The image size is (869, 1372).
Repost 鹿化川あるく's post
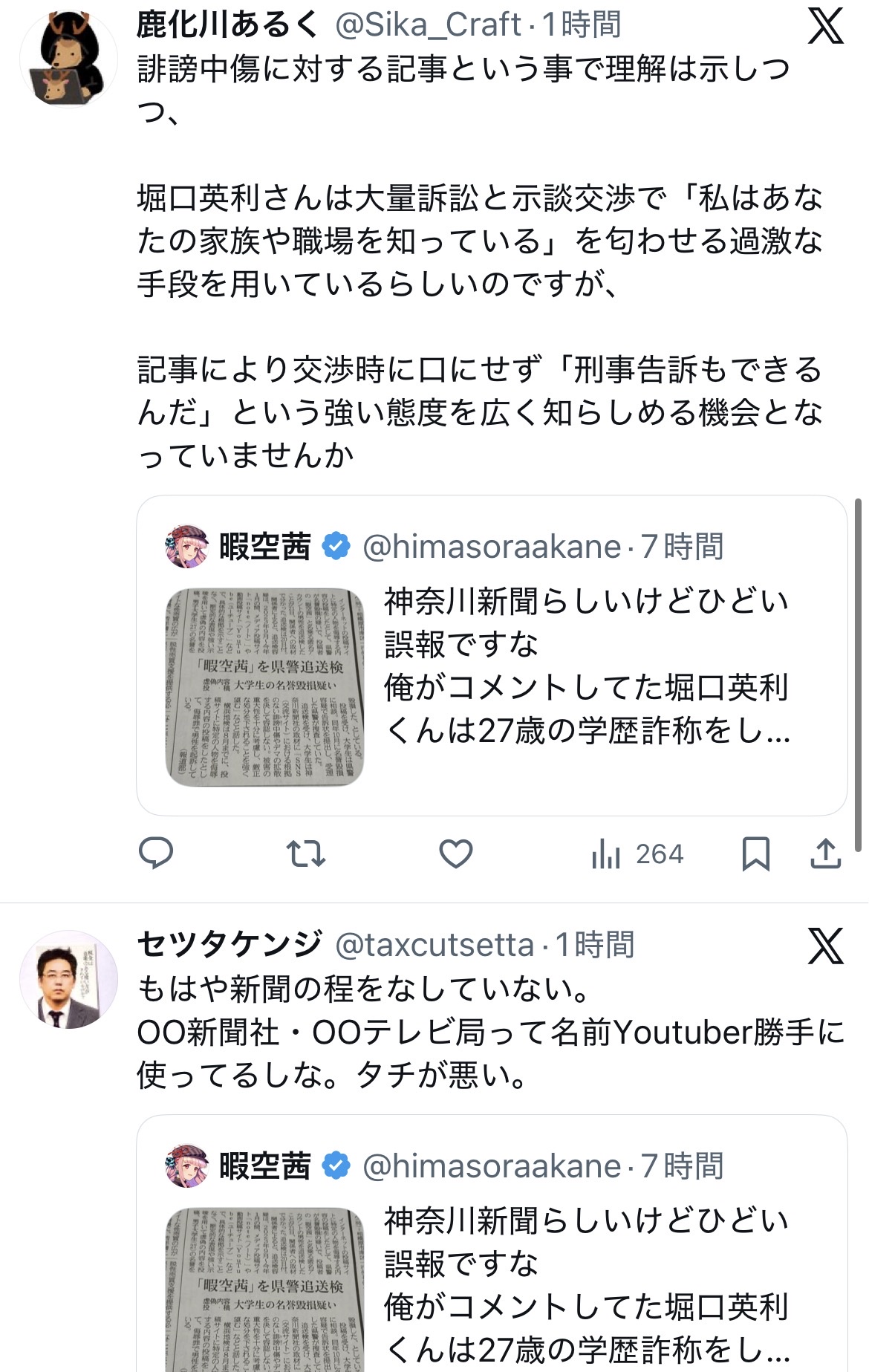pyautogui.click(x=306, y=854)
